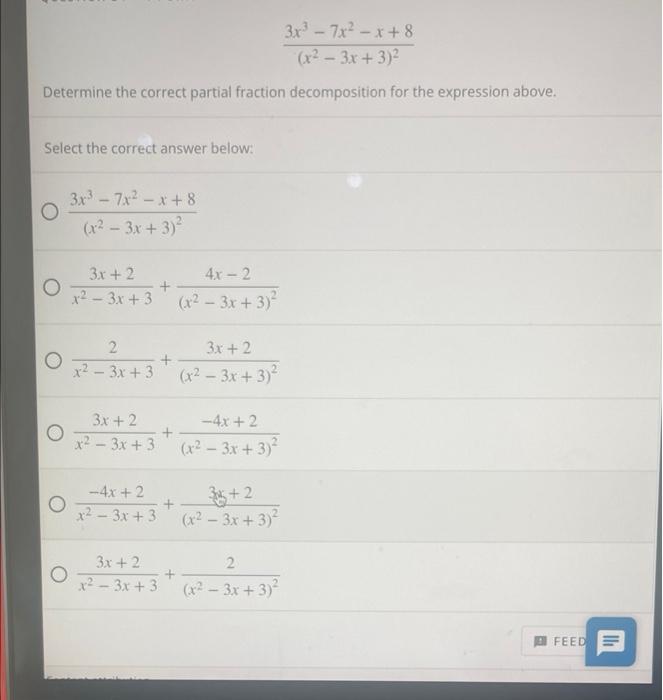Choose the answer whose first numerator is −4x + 2

[x=57, y=504]
